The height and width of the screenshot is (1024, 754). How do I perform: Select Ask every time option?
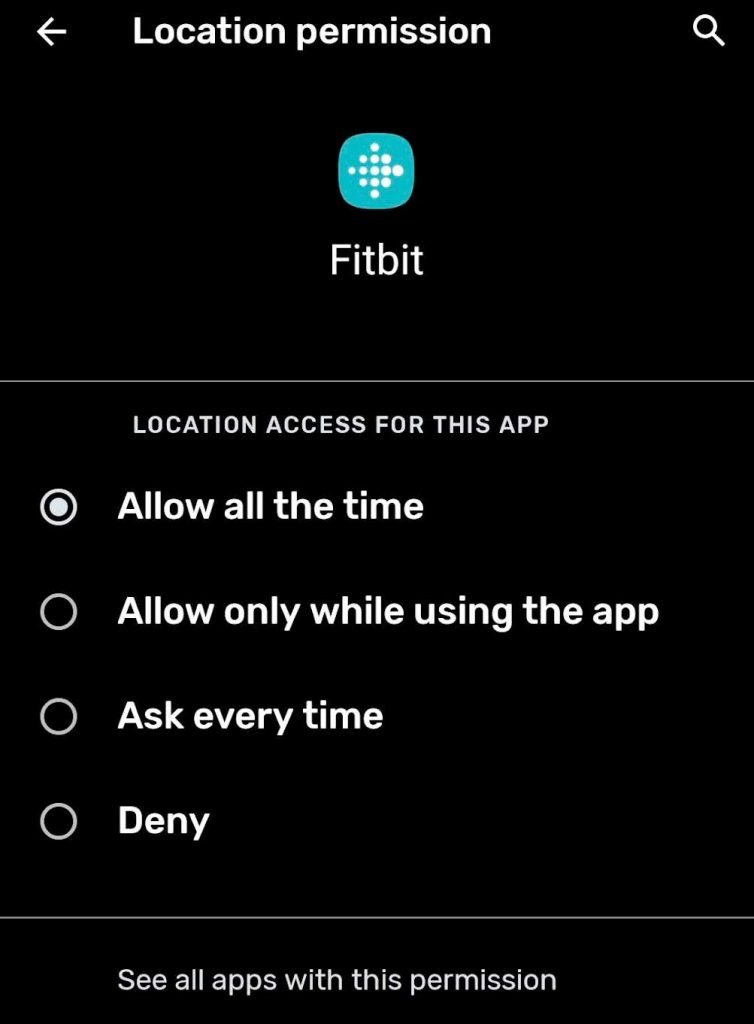click(59, 716)
